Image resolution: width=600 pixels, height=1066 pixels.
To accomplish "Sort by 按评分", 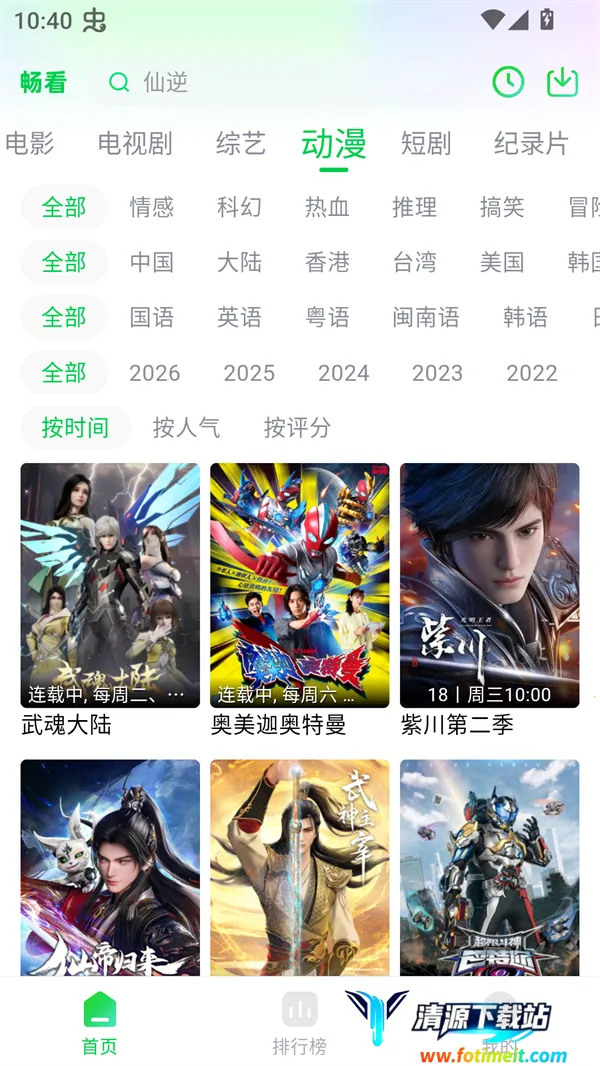I will point(297,428).
